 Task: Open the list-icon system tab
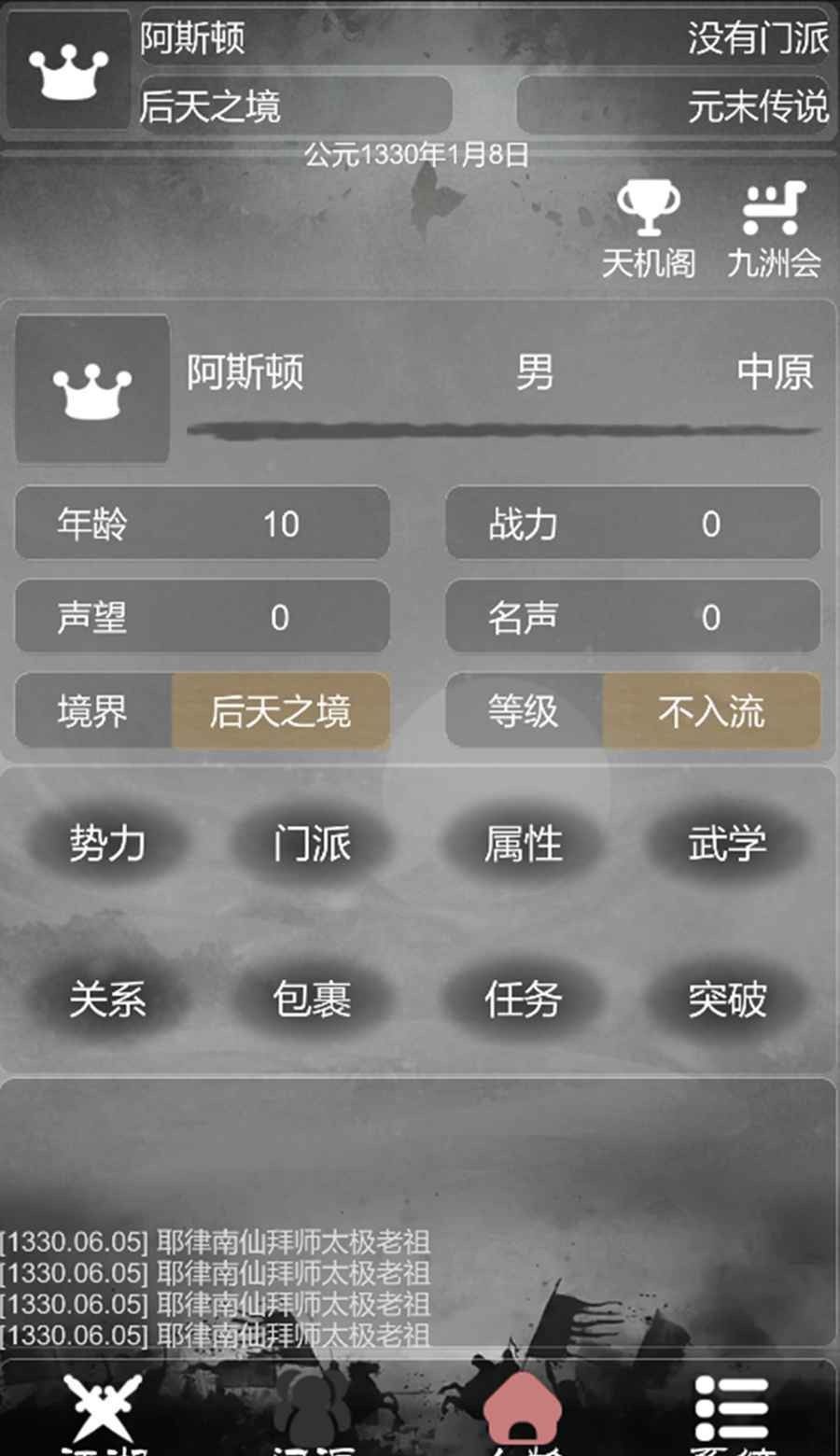pyautogui.click(x=732, y=1411)
